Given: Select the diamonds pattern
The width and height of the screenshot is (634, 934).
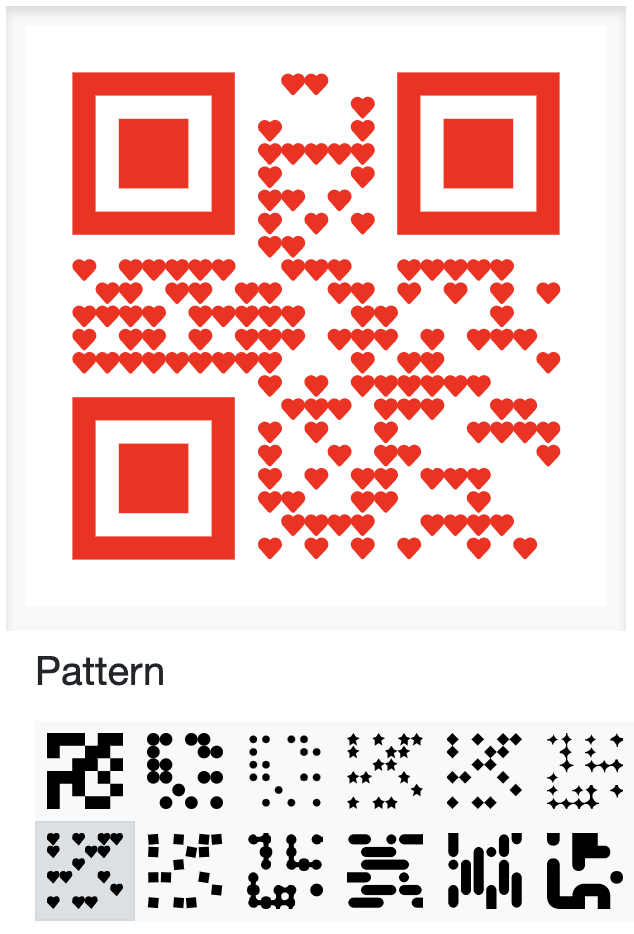Looking at the screenshot, I should click(485, 771).
